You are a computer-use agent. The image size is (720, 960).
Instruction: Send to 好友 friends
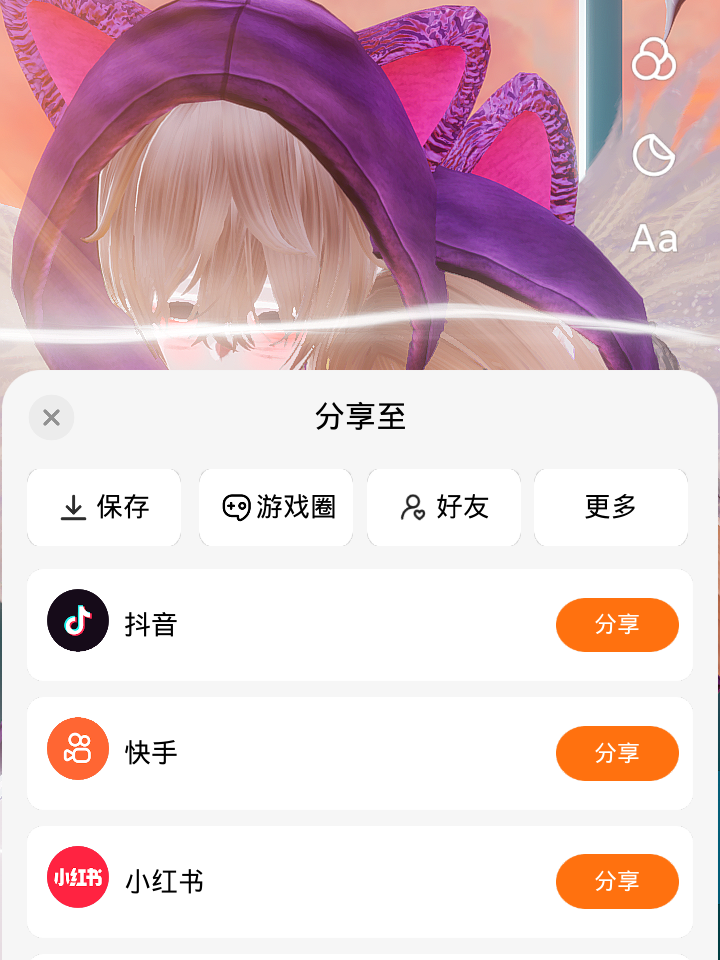pyautogui.click(x=444, y=507)
